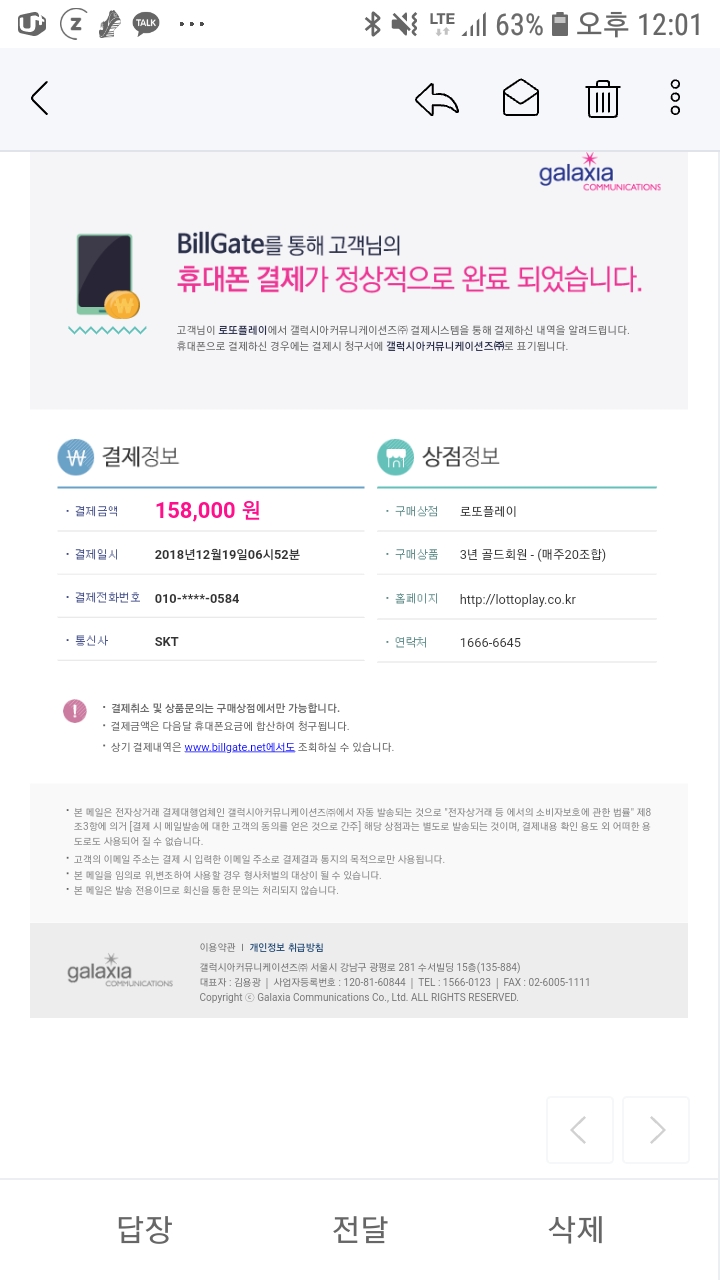This screenshot has height=1280, width=720.
Task: Tap the reply arrow icon
Action: [x=437, y=98]
